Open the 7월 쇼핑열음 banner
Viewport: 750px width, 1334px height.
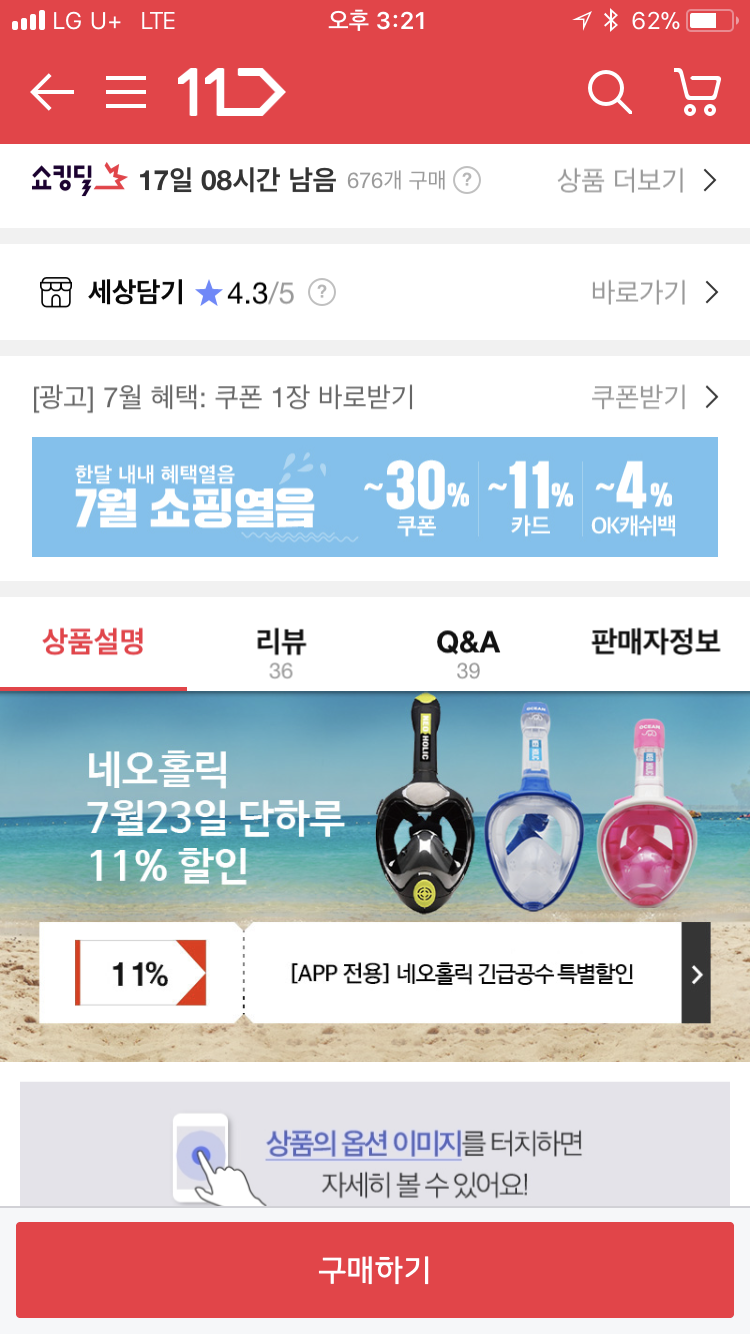(x=375, y=497)
